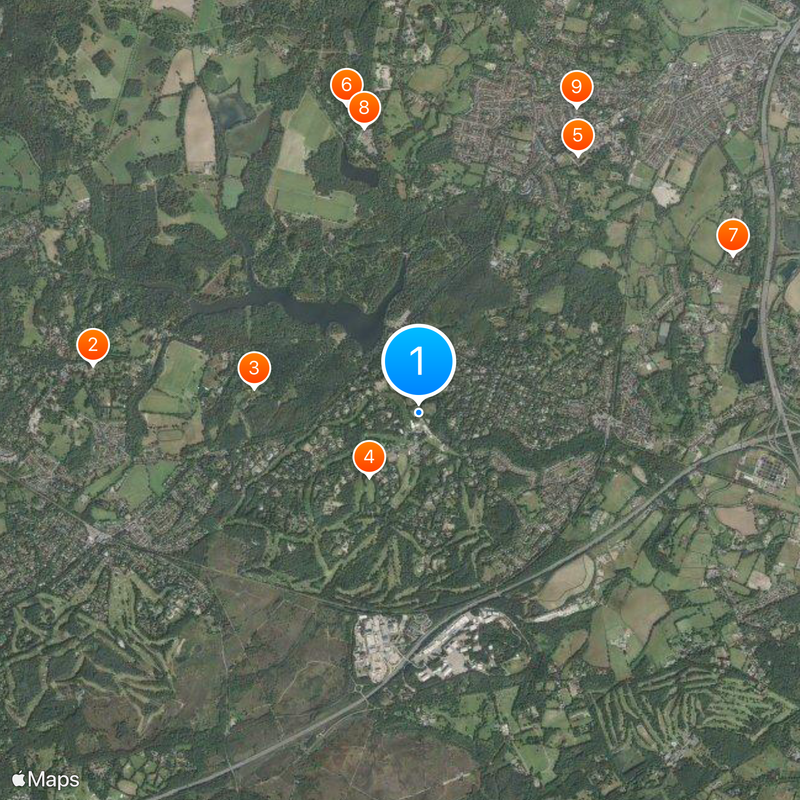
Task: Tap the orange map pin numbered 2
Action: click(x=93, y=346)
